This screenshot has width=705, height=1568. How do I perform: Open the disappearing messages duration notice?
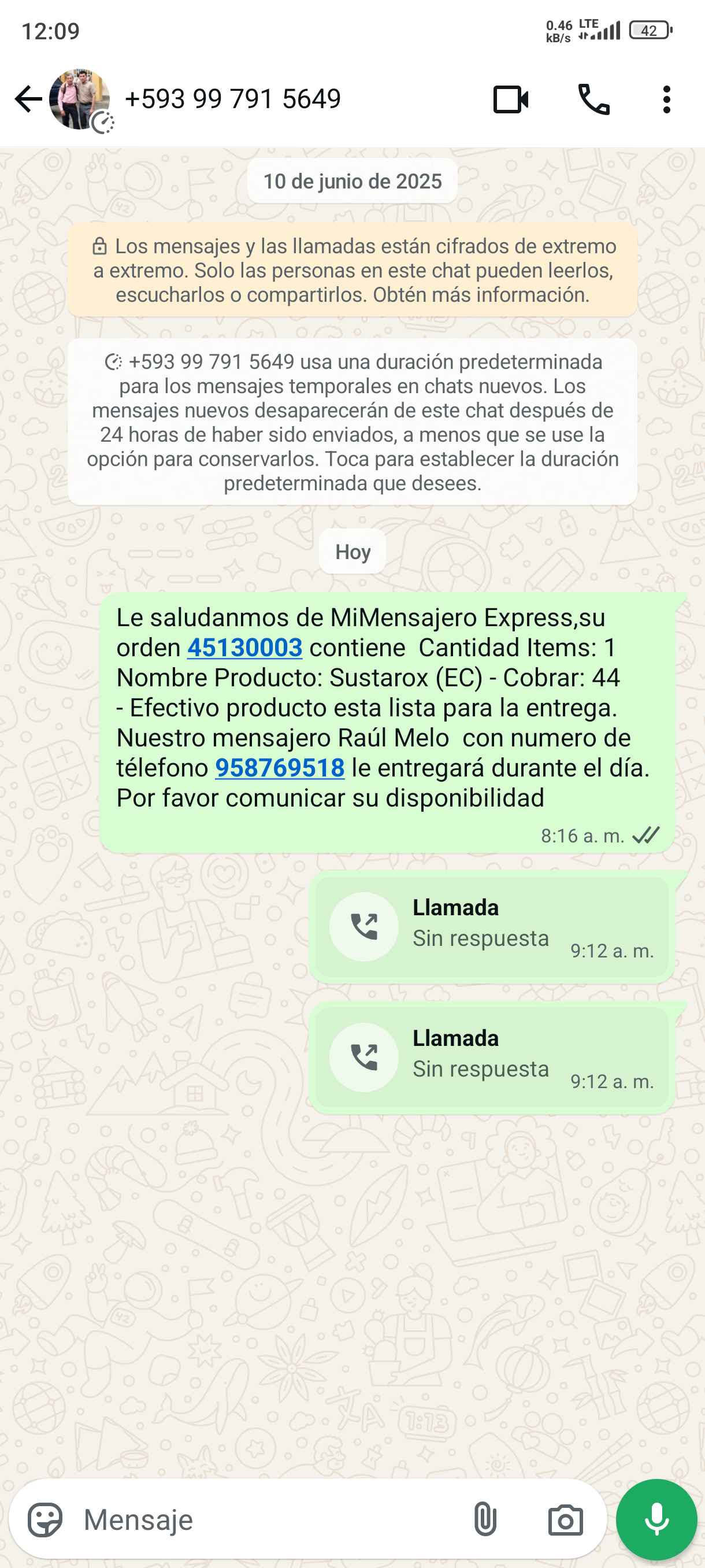click(x=352, y=422)
